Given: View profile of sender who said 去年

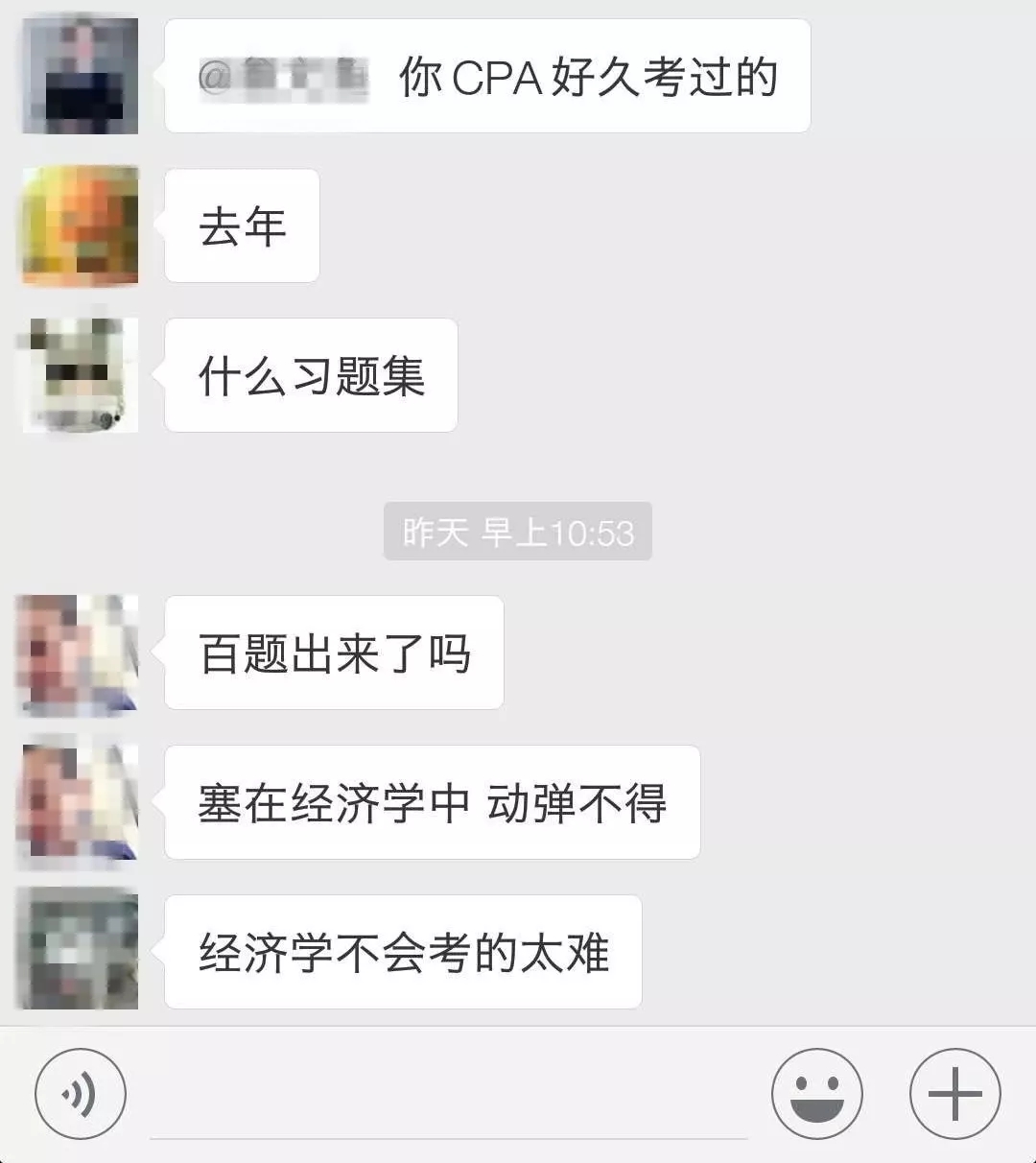Looking at the screenshot, I should (81, 225).
